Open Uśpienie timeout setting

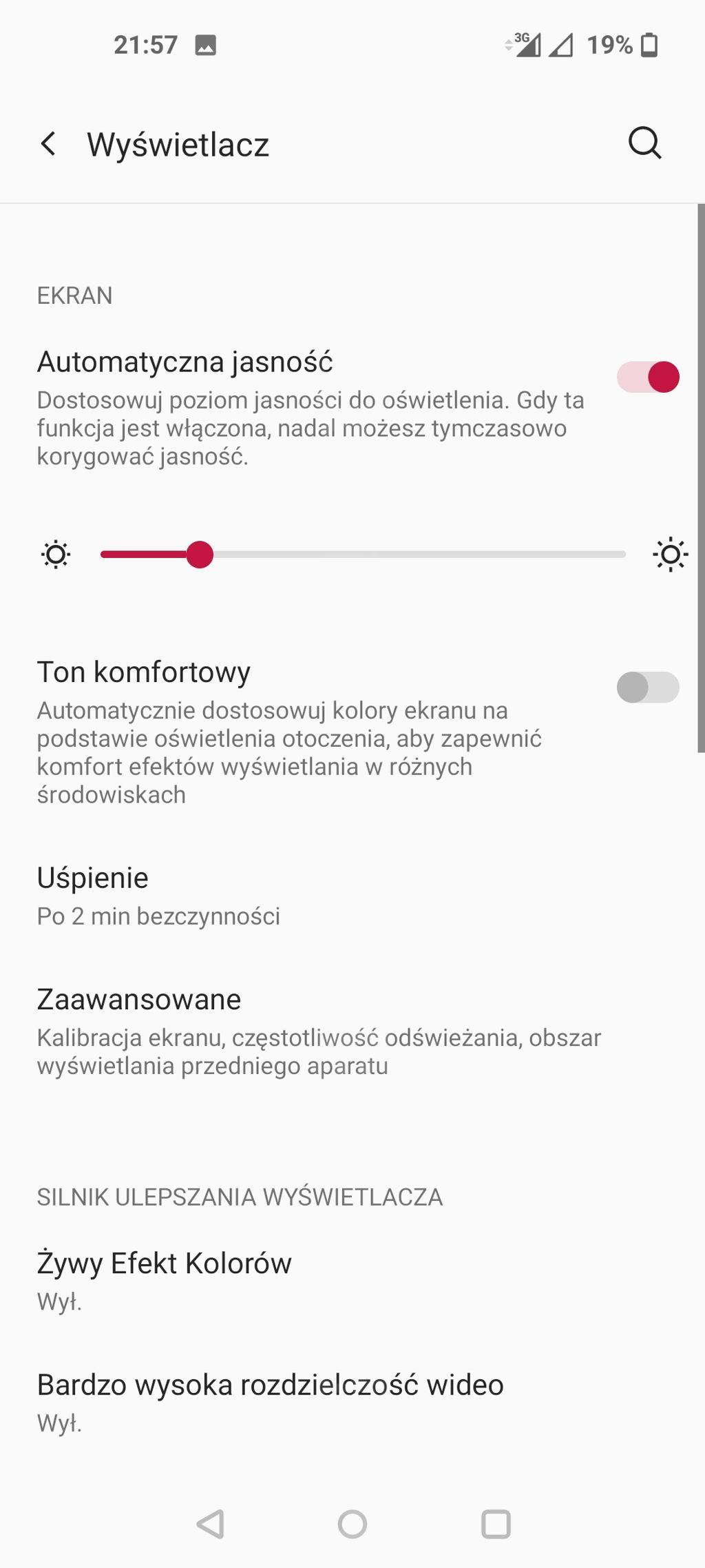coord(158,894)
